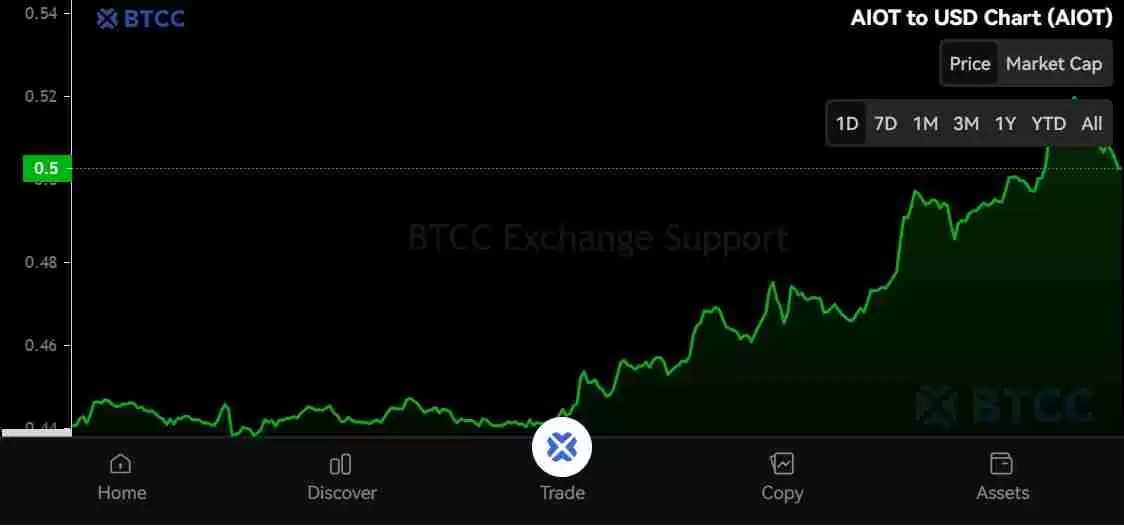Open the Discover tab
The image size is (1124, 526).
coord(341,477)
